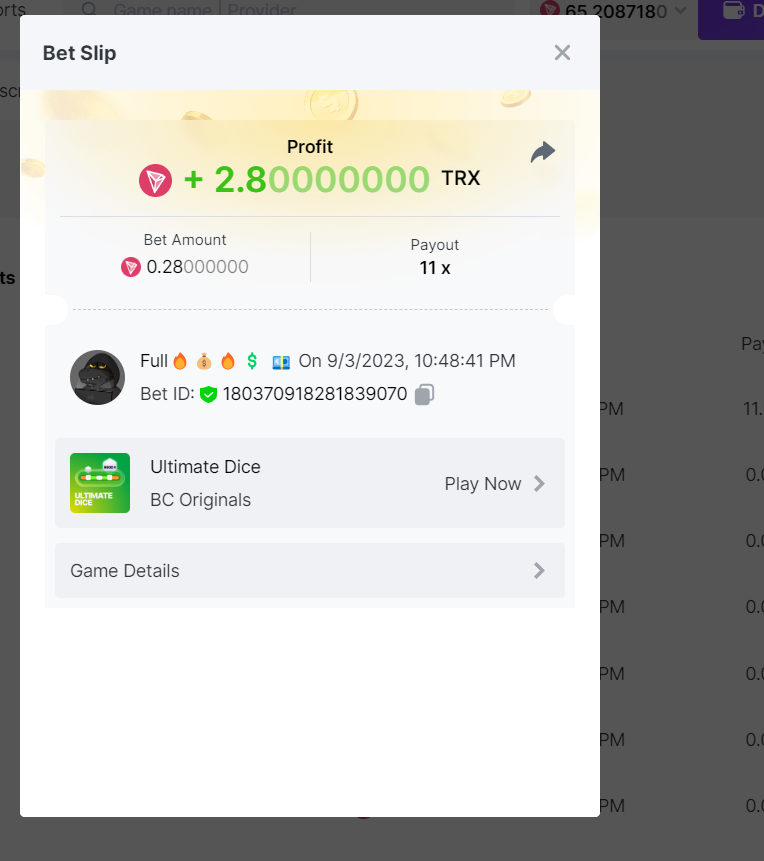Share this bet slip profit
The height and width of the screenshot is (861, 764).
tap(542, 152)
